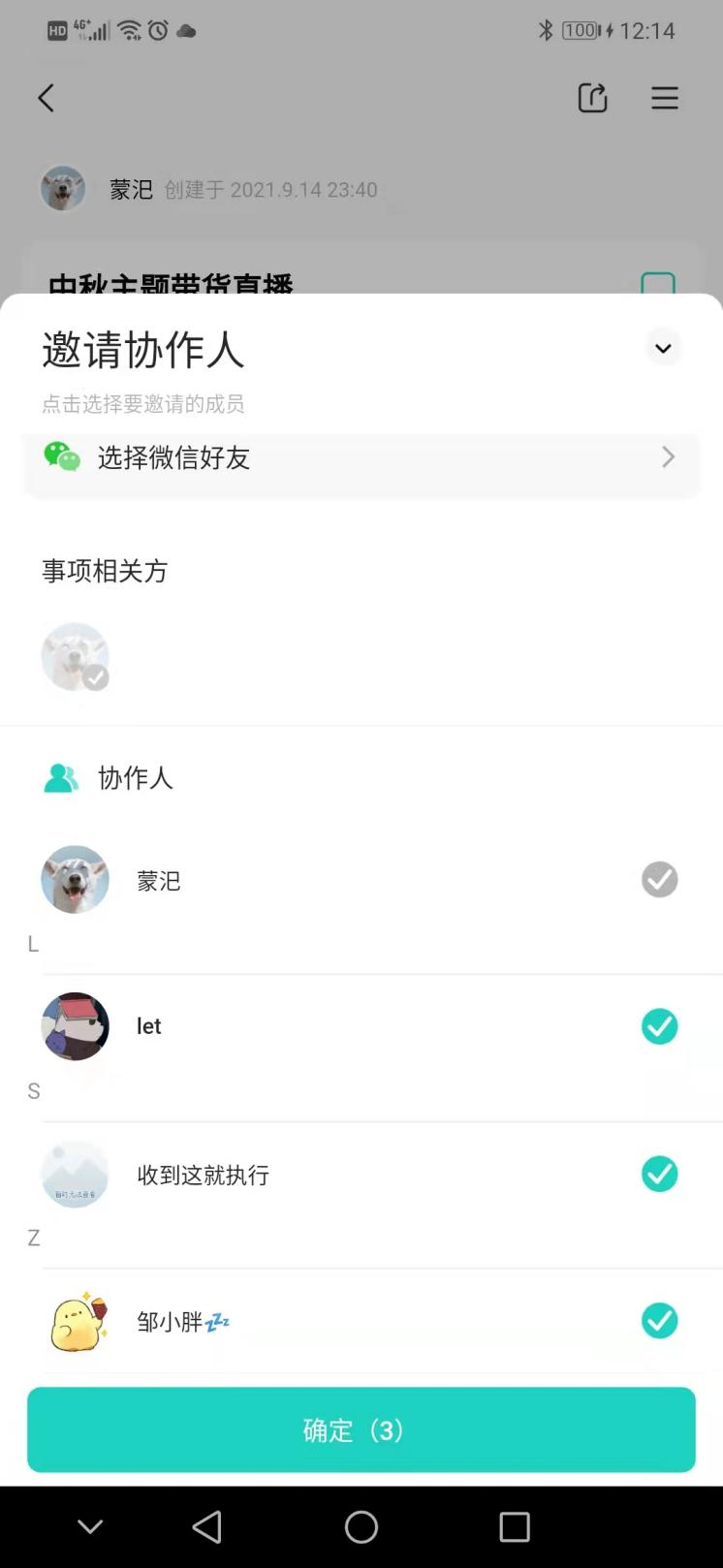
Task: Open 选择微信好友 to pick WeChat friends
Action: (361, 458)
